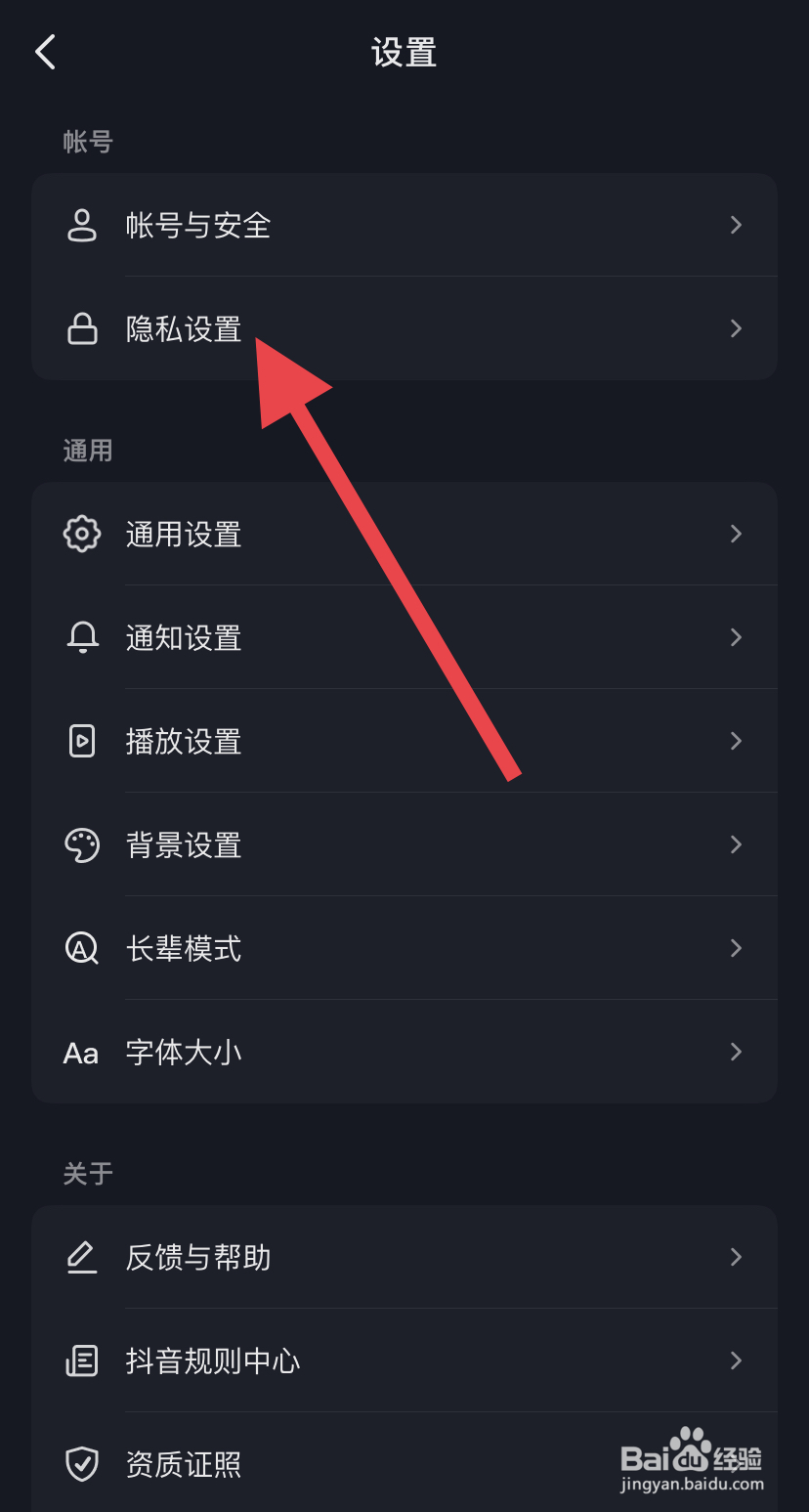The image size is (809, 1512).
Task: Tap the palette icon for 背景设置
Action: coord(82,844)
